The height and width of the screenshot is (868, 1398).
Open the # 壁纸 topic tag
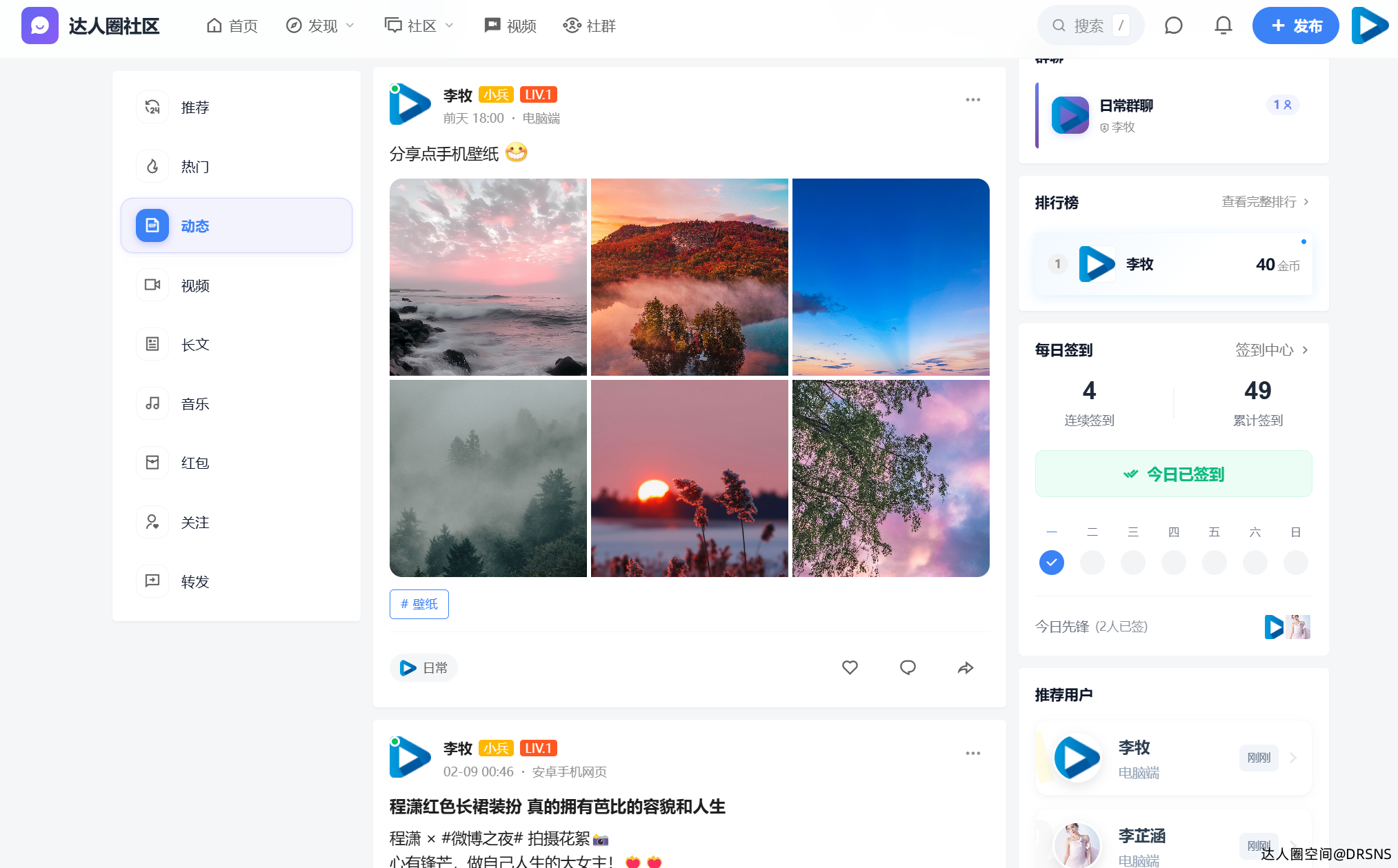419,604
